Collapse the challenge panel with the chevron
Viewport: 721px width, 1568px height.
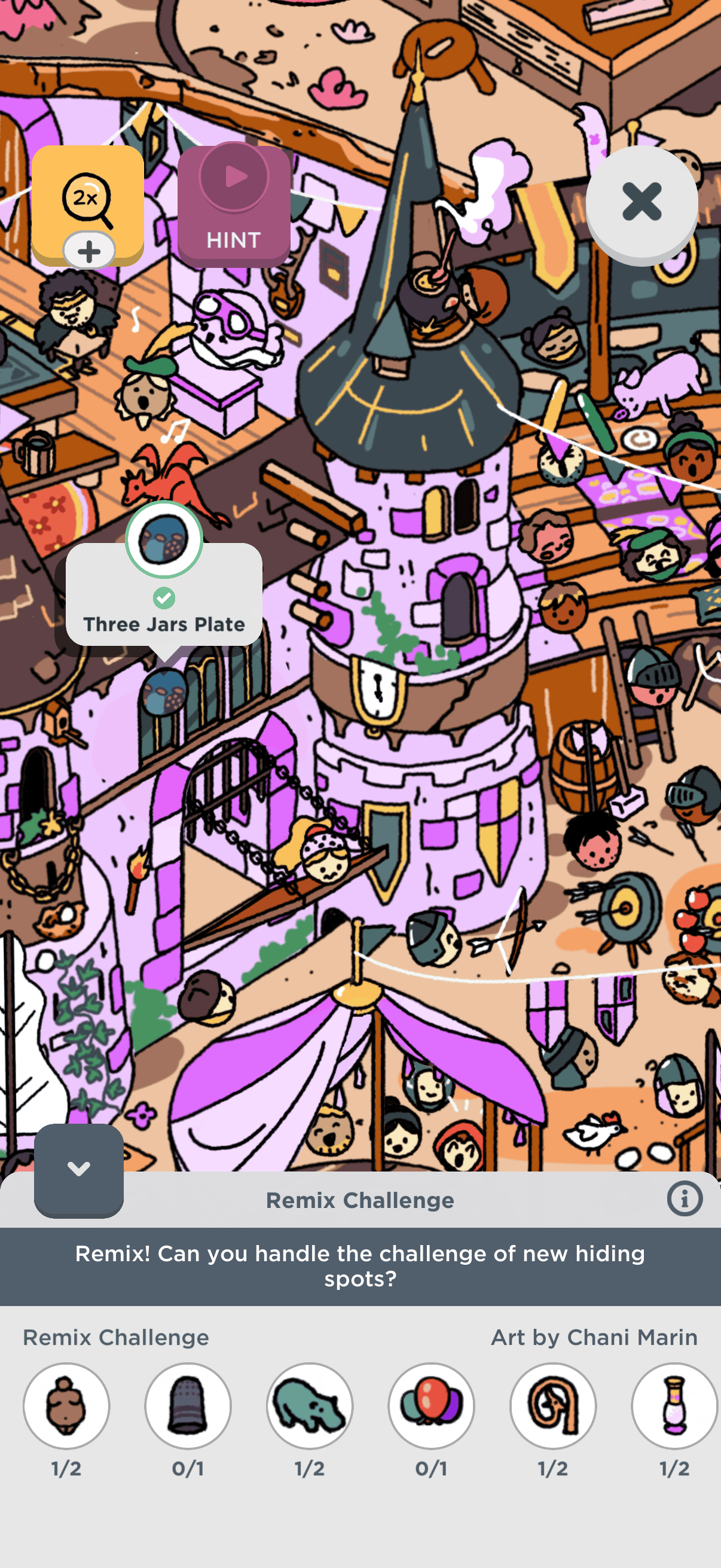78,1170
